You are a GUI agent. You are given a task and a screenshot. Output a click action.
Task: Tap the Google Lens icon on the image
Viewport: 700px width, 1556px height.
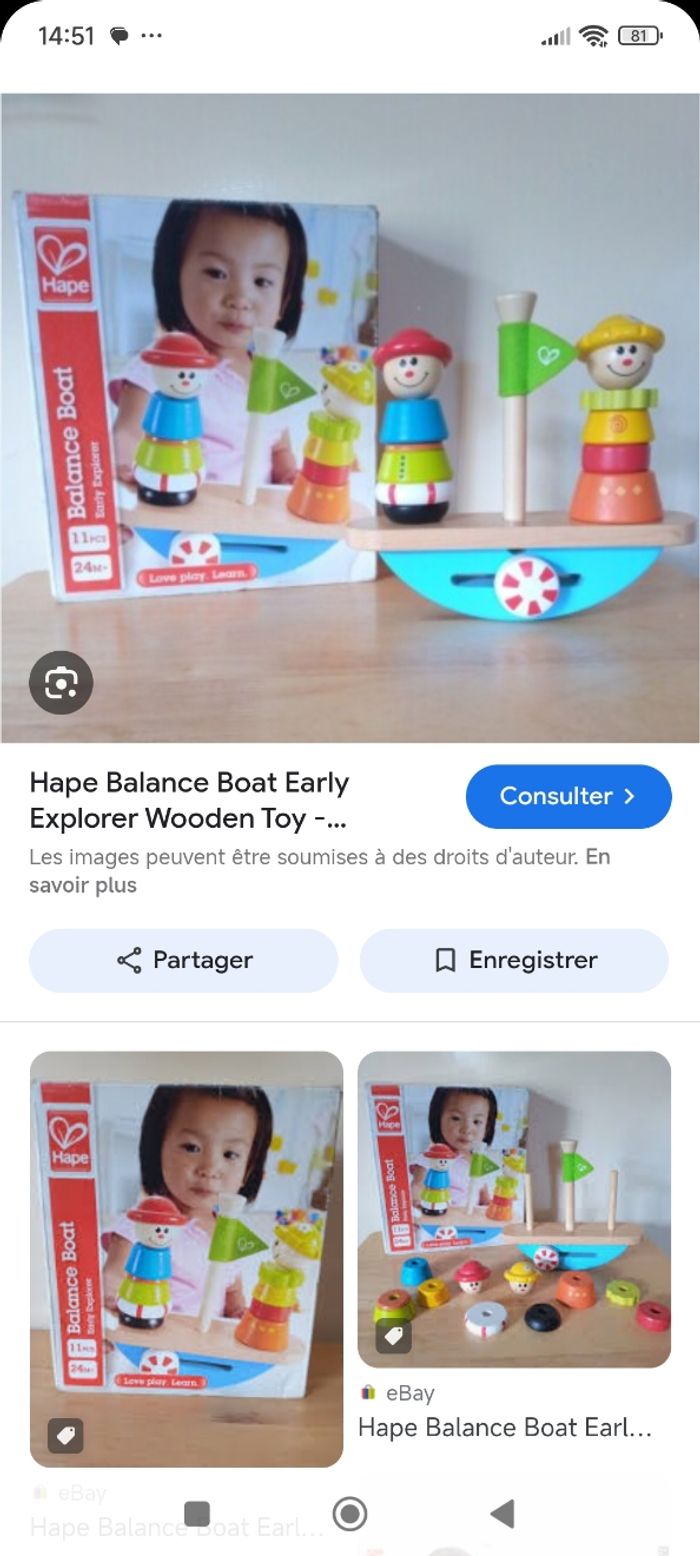coord(61,683)
